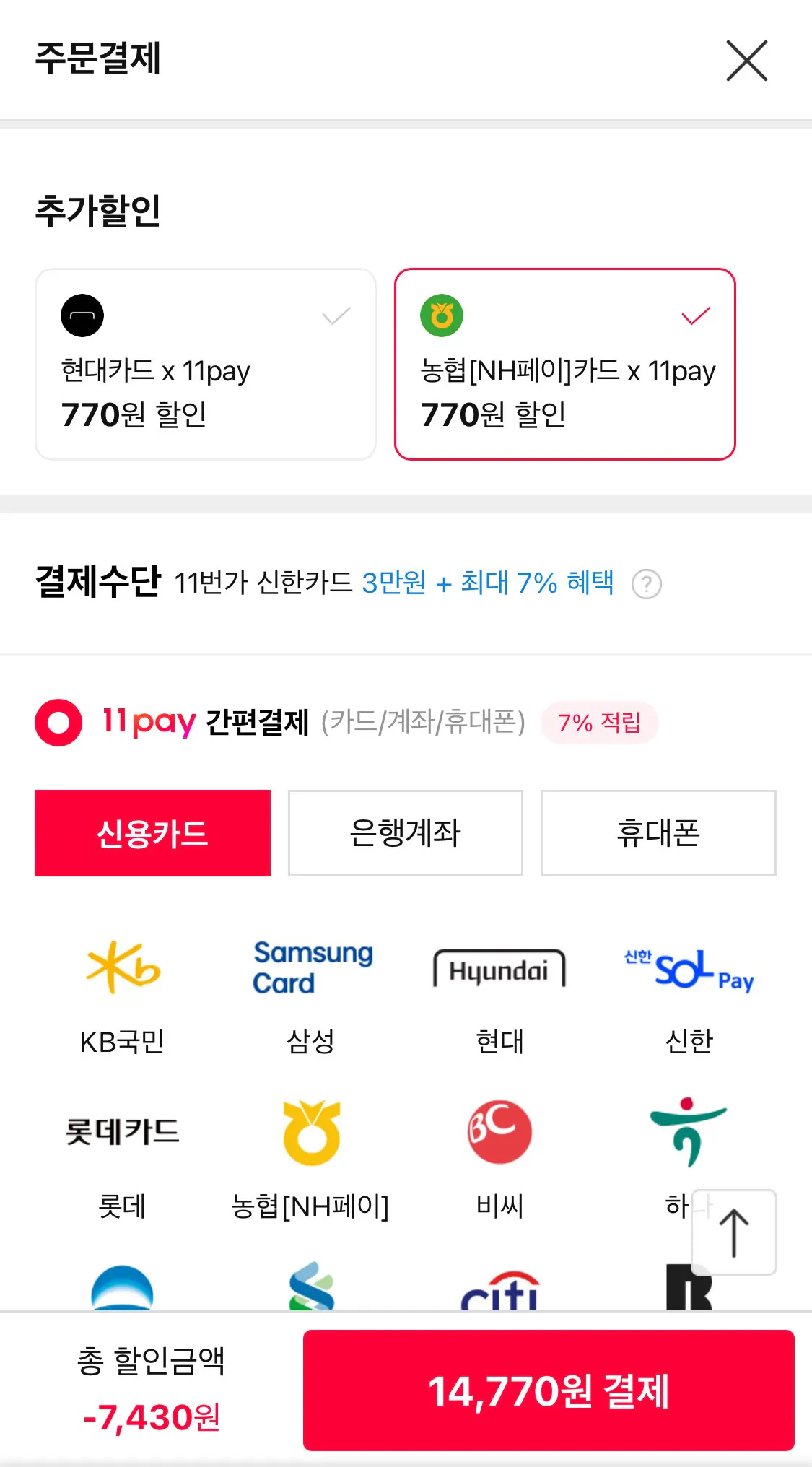This screenshot has height=1467, width=812.
Task: Open the 신용카드 payment tab
Action: point(152,832)
